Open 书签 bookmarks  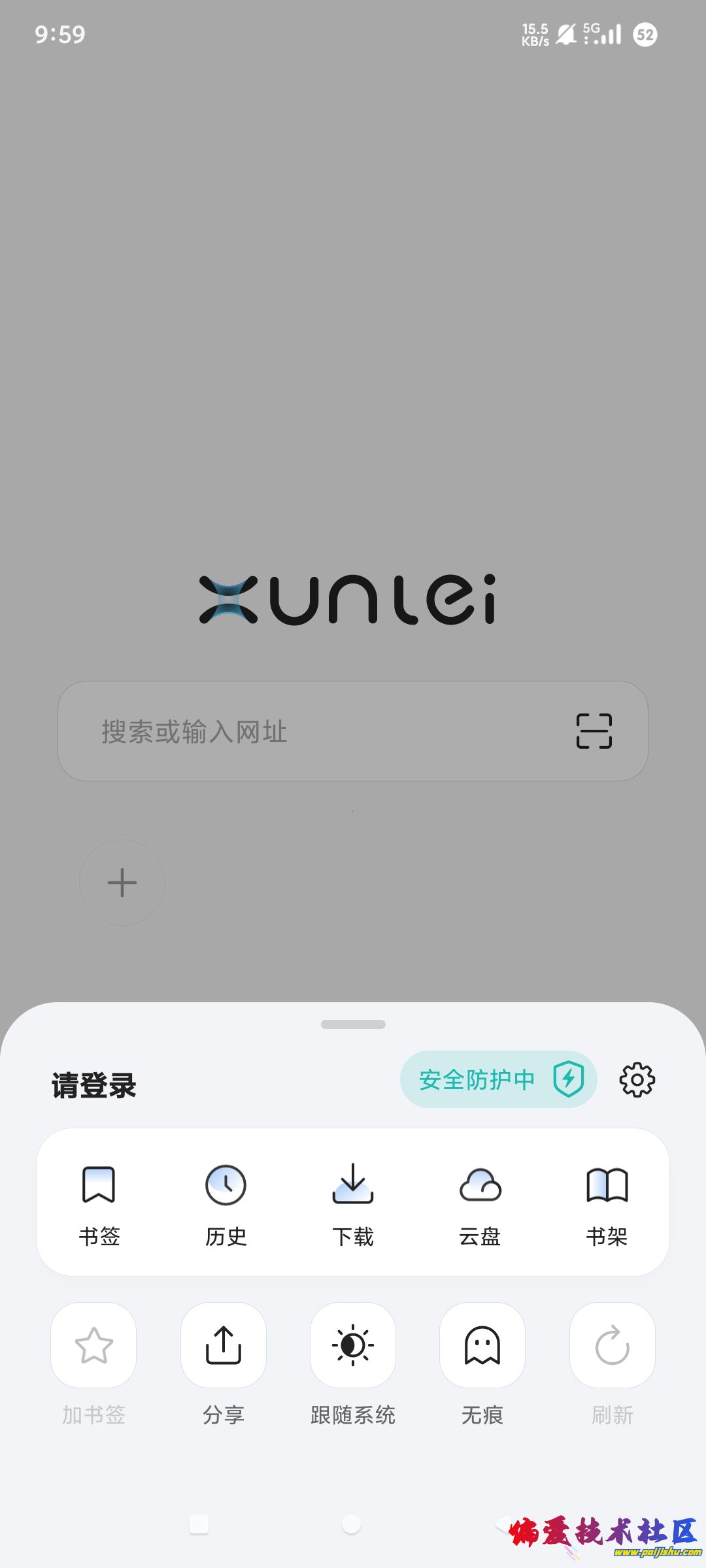tap(99, 1202)
